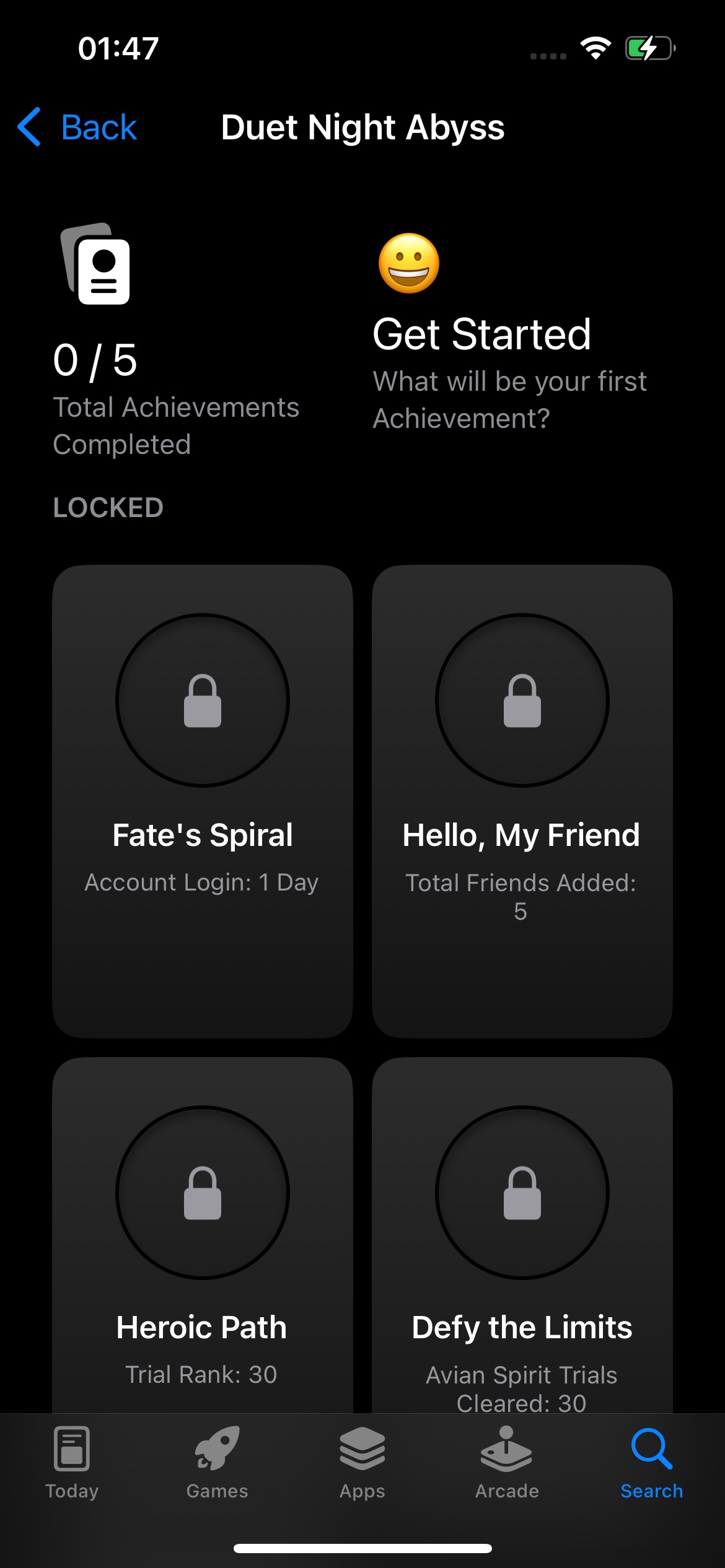Viewport: 725px width, 1568px height.
Task: Open the Hello, My Friend achievement card
Action: click(522, 800)
